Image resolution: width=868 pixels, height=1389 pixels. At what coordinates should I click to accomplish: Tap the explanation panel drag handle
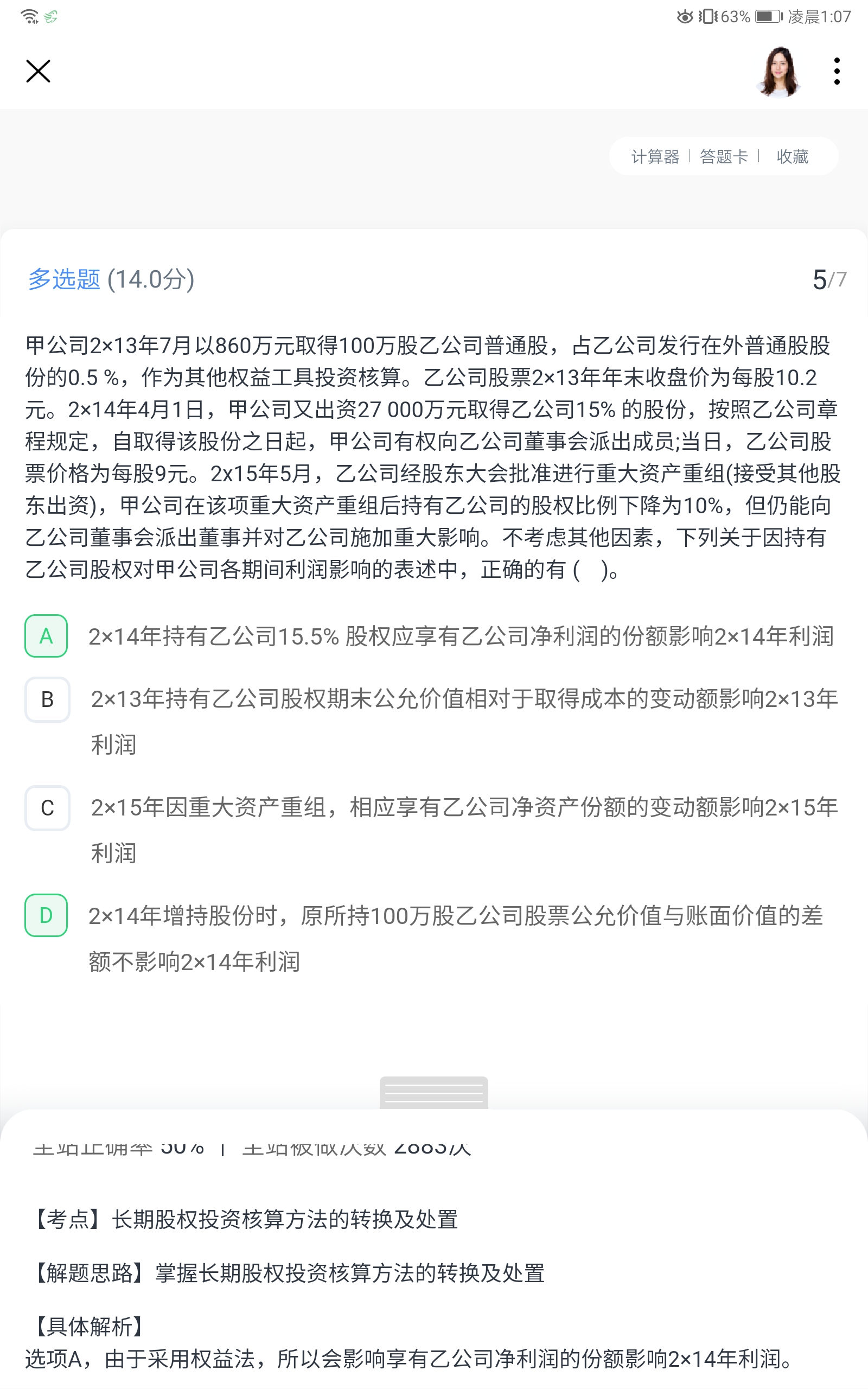[x=433, y=1092]
